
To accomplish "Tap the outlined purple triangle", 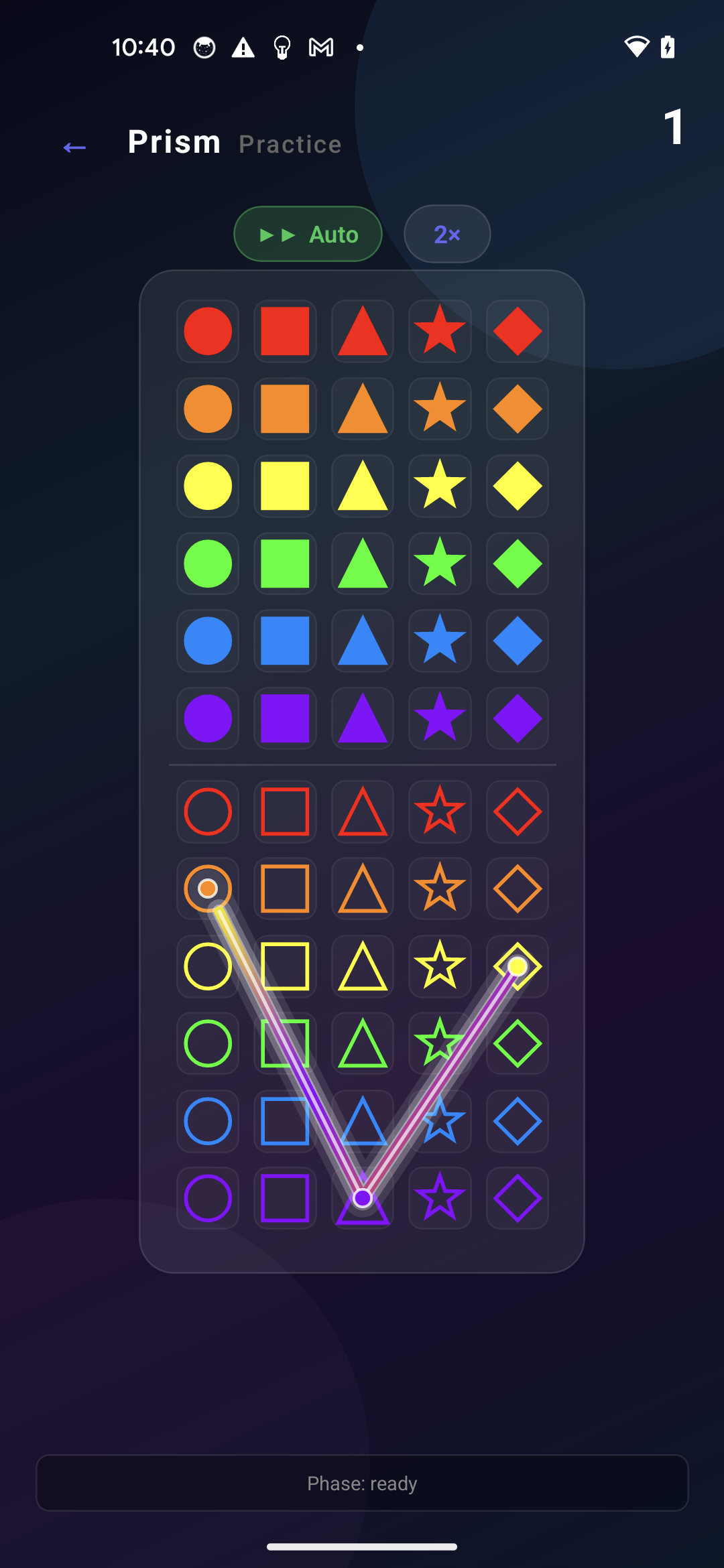I will [x=363, y=1198].
